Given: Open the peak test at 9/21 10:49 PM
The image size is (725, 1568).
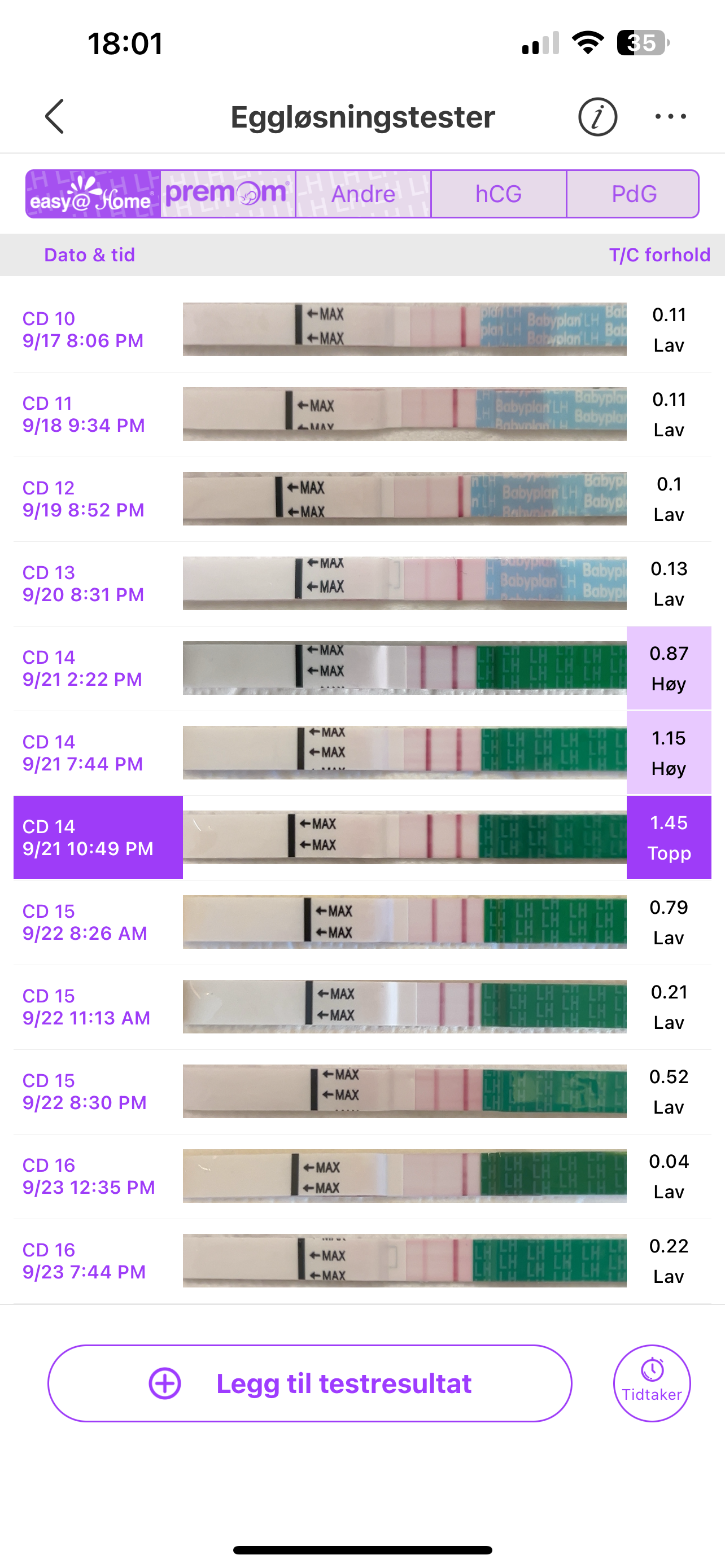Looking at the screenshot, I should [x=361, y=837].
